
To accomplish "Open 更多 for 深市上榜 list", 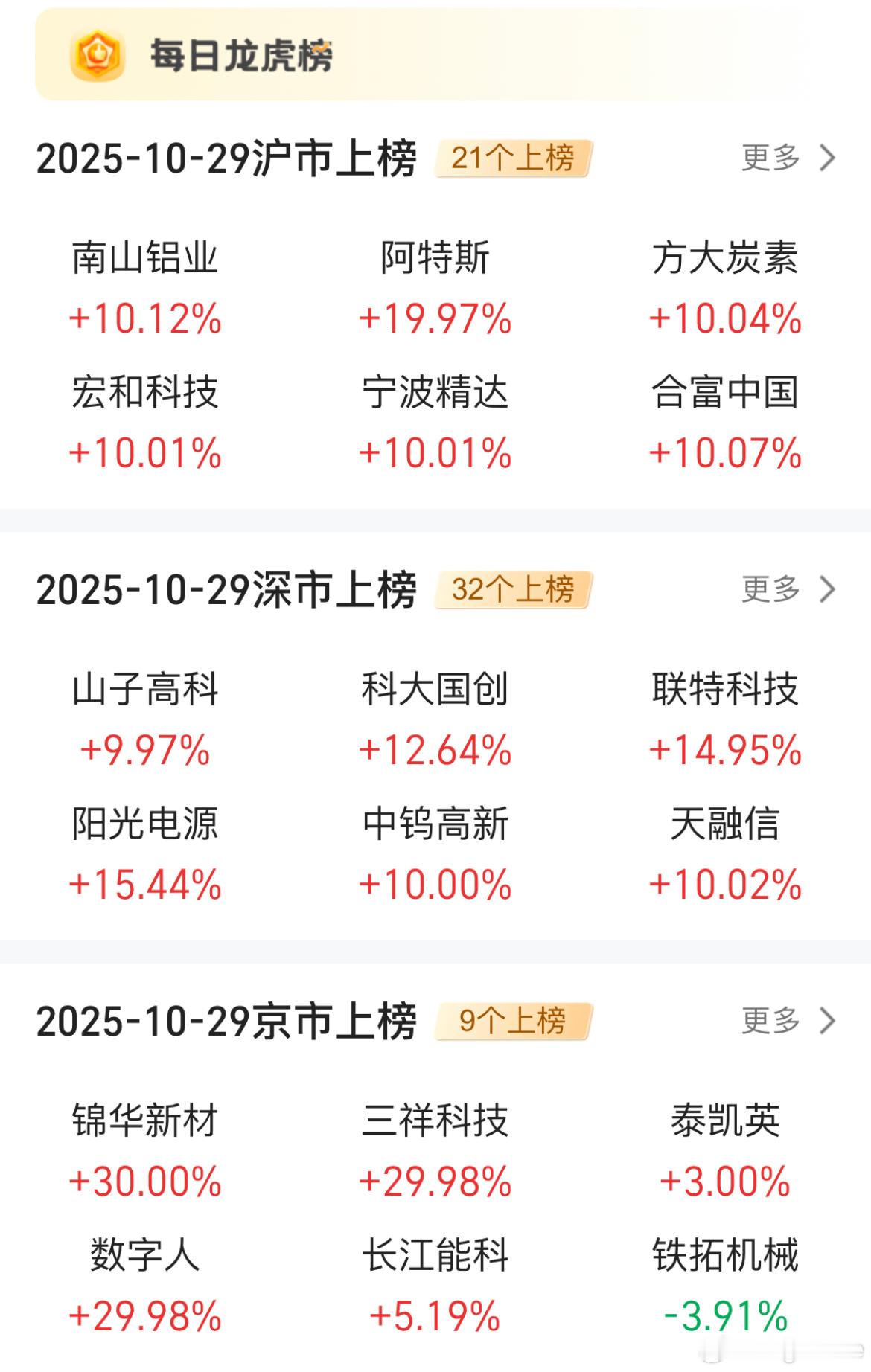I will point(789,589).
